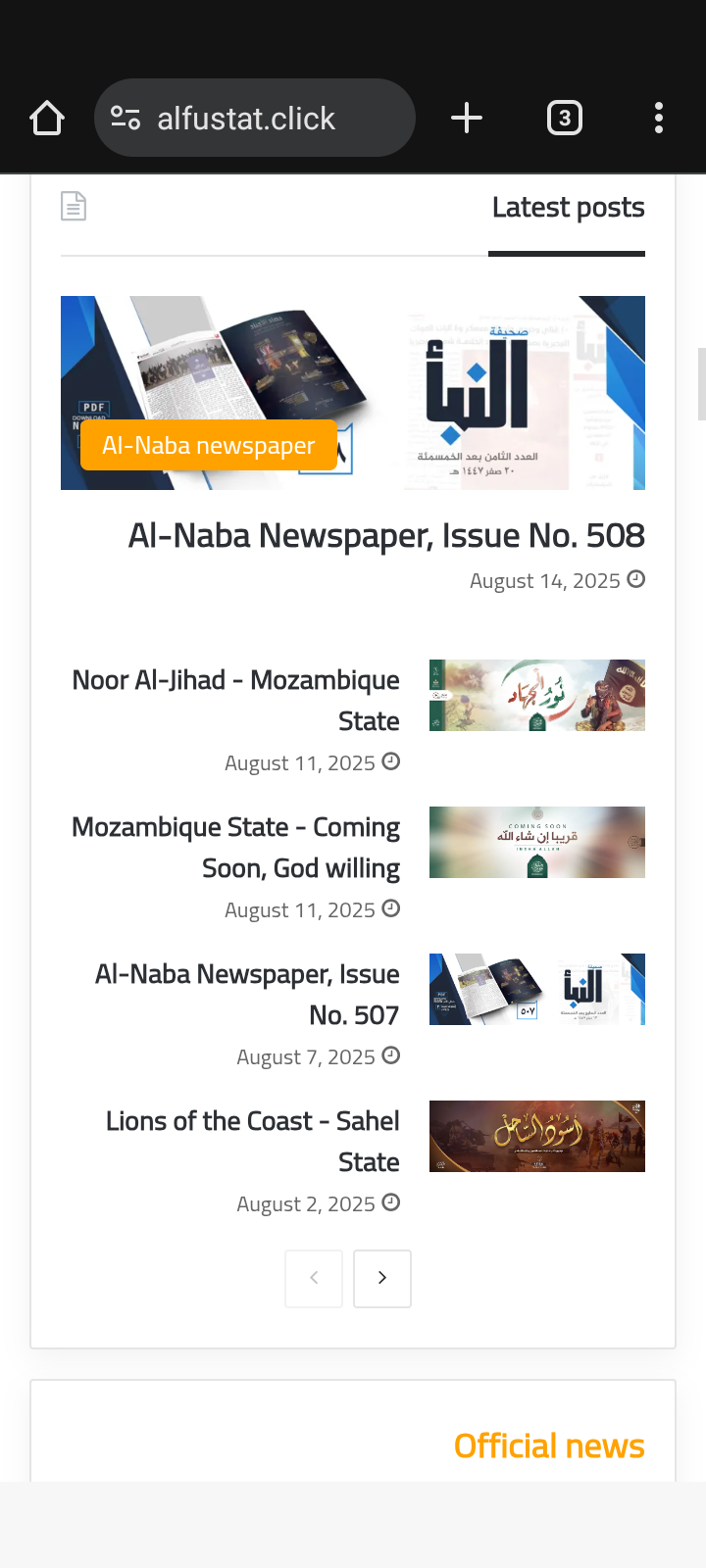Open a new browser tab

467,119
